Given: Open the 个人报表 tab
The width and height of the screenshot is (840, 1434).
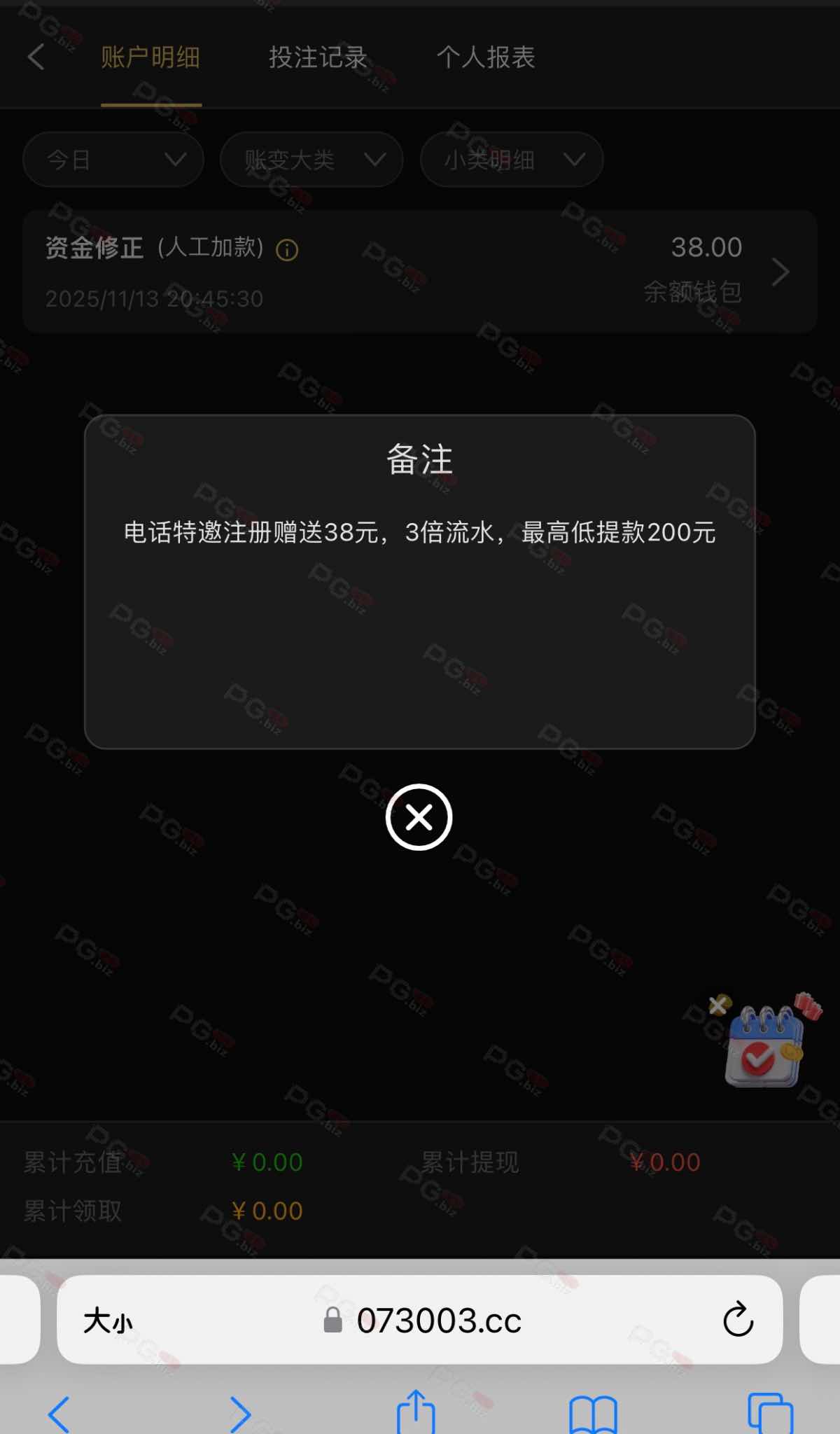Looking at the screenshot, I should pos(486,57).
